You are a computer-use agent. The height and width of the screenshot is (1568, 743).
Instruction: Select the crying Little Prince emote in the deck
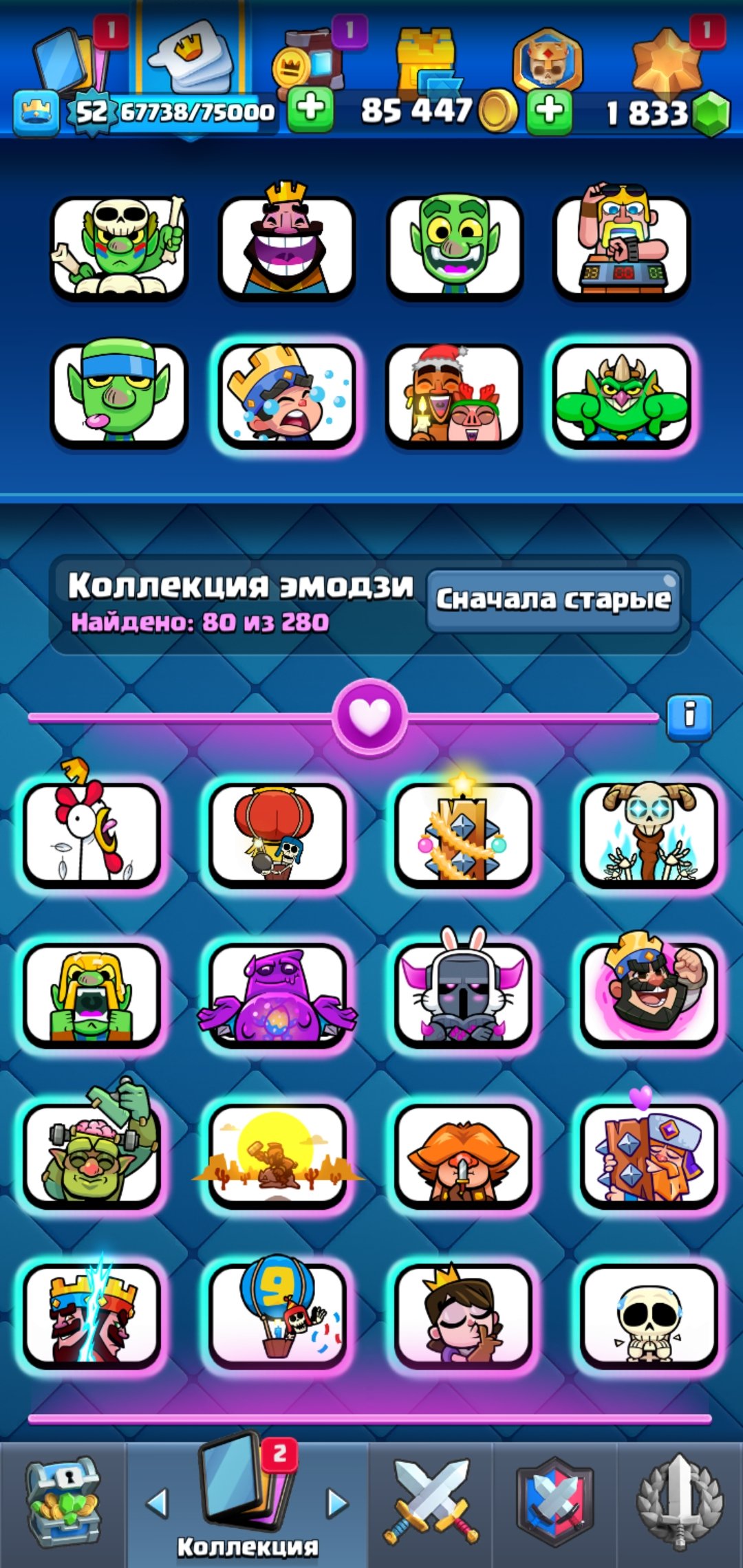(286, 397)
